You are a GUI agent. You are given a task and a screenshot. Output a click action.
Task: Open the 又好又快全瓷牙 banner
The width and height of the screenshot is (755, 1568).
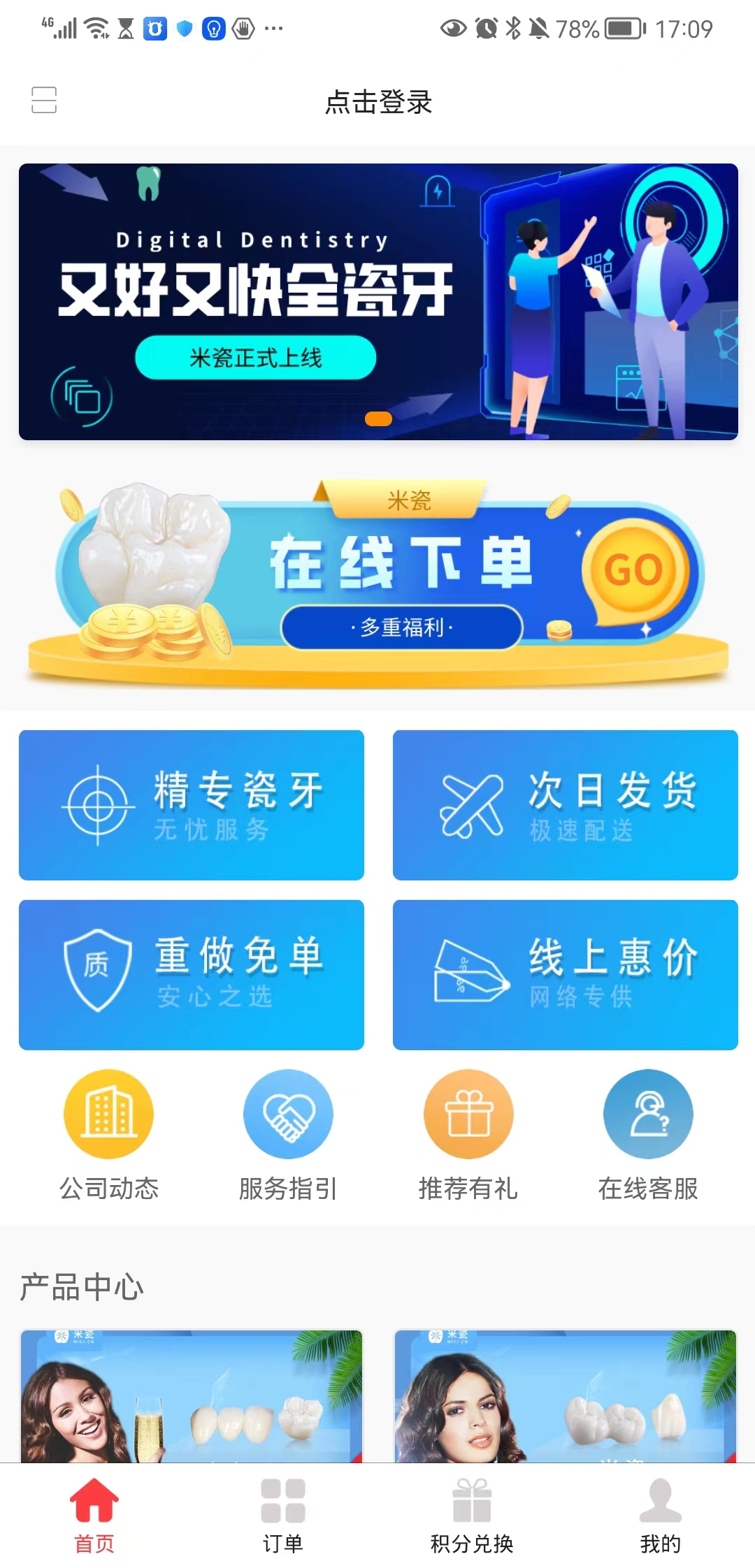378,301
